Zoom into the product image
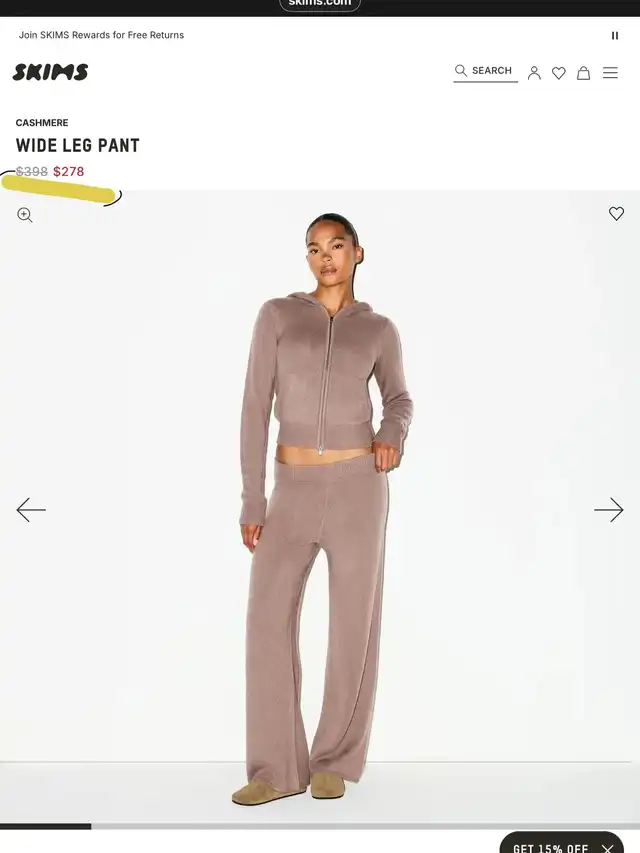640x853 pixels. pyautogui.click(x=25, y=215)
